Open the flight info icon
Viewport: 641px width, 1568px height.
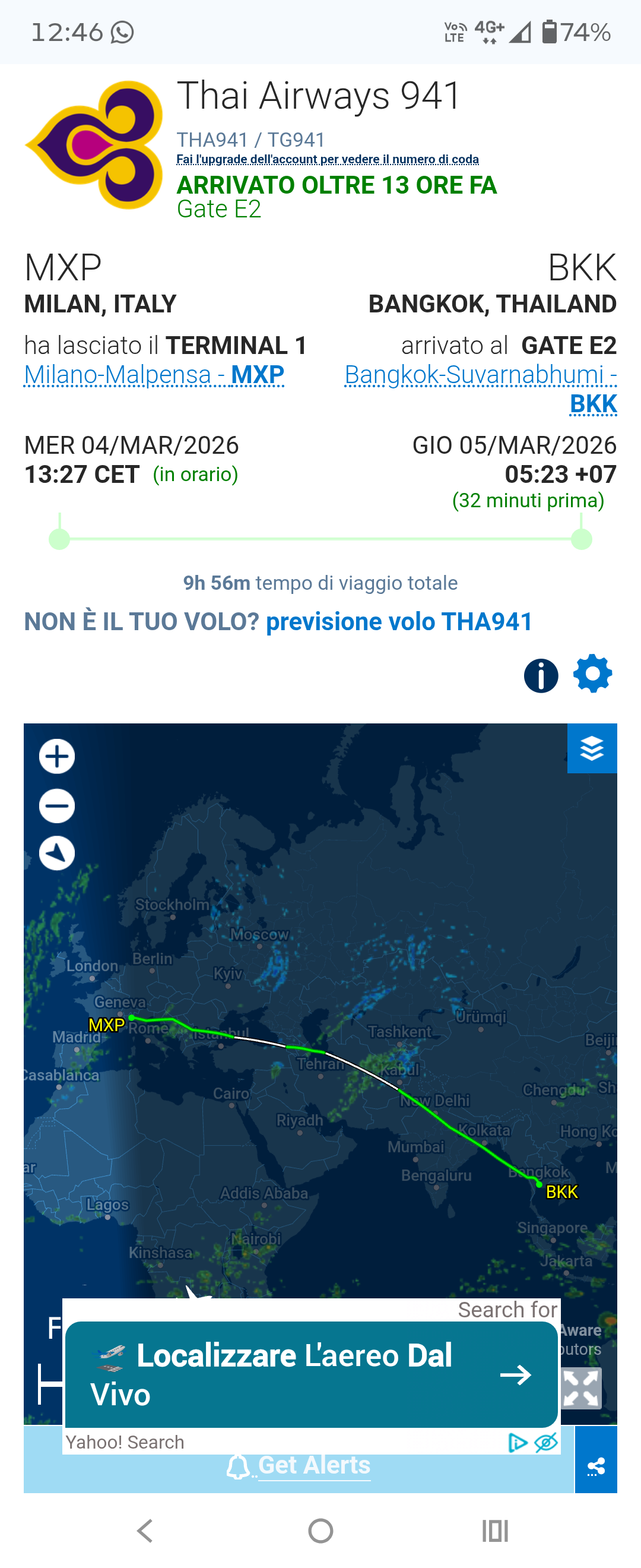point(541,675)
